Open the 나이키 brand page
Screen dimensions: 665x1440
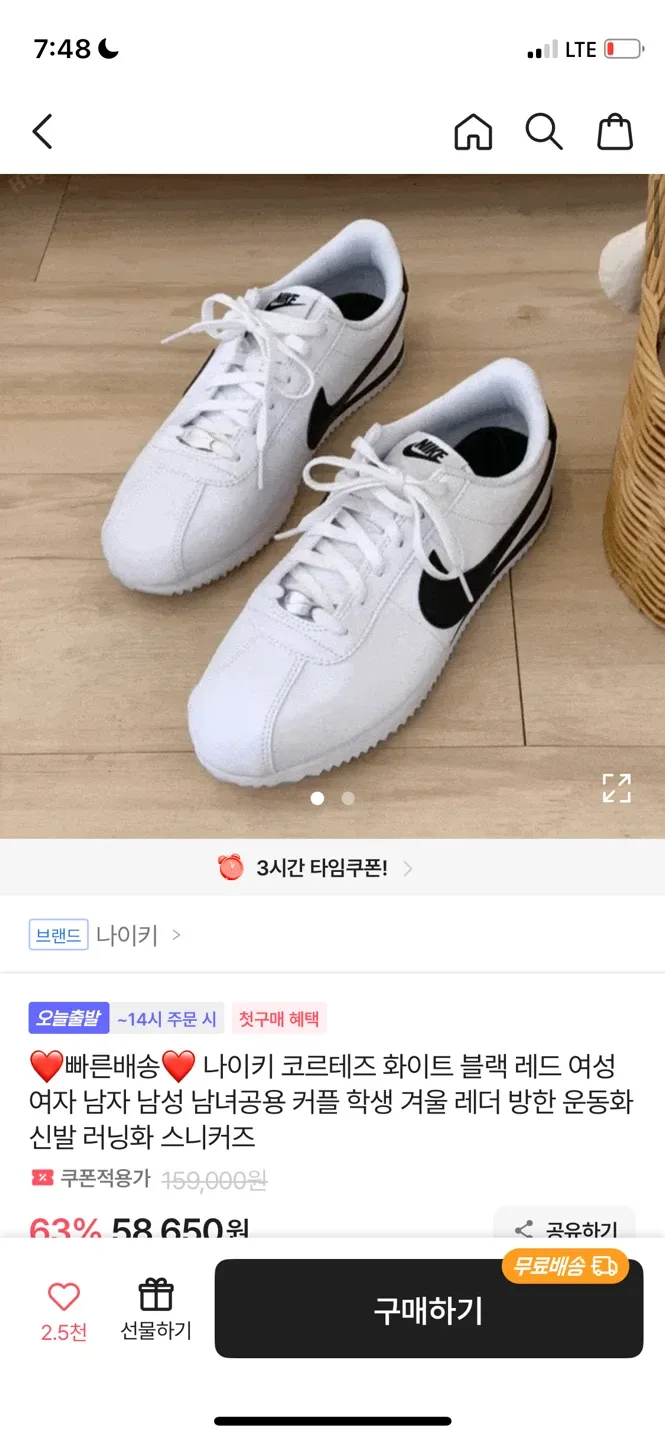click(127, 935)
